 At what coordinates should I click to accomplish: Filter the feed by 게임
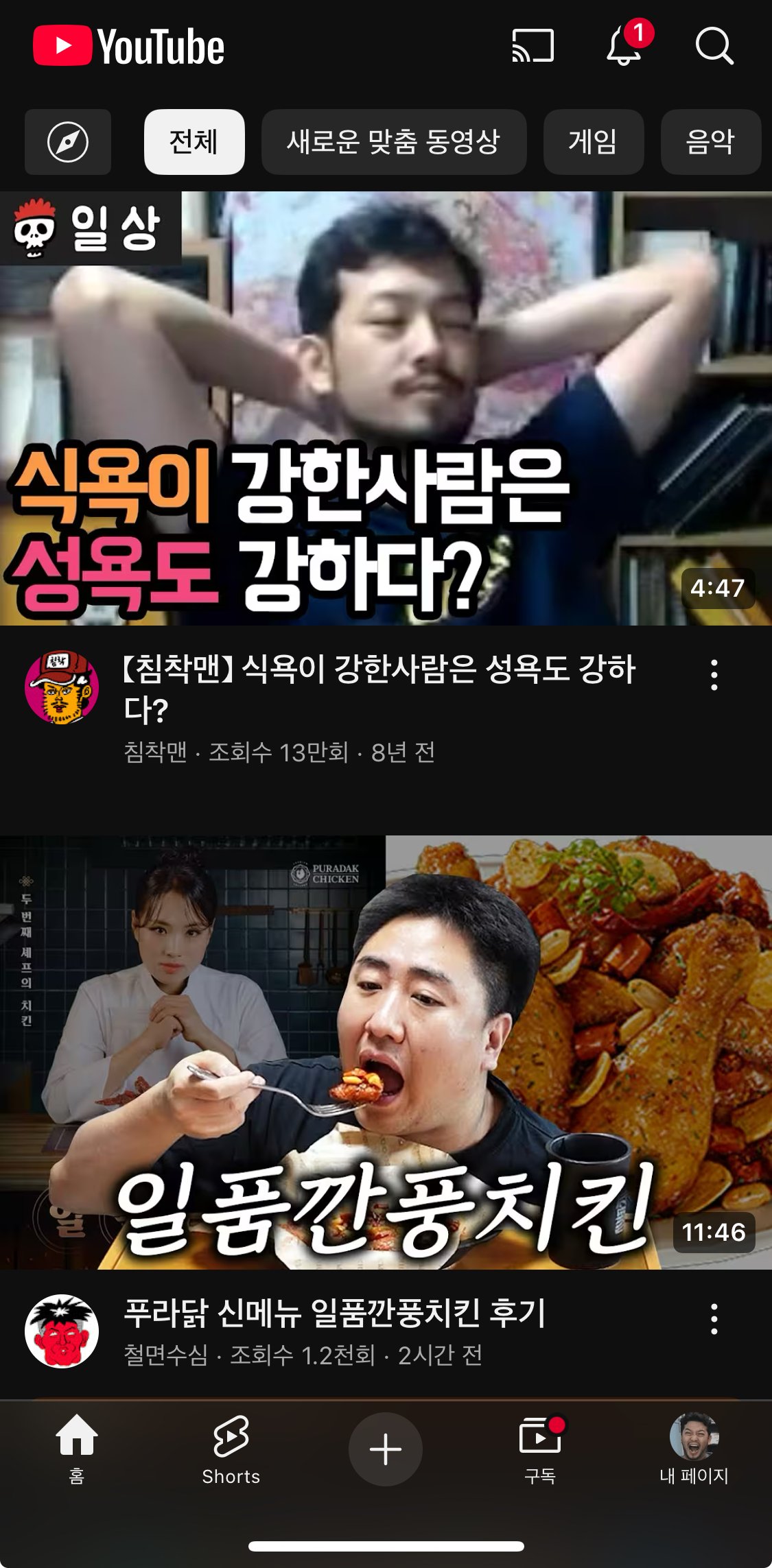point(593,142)
